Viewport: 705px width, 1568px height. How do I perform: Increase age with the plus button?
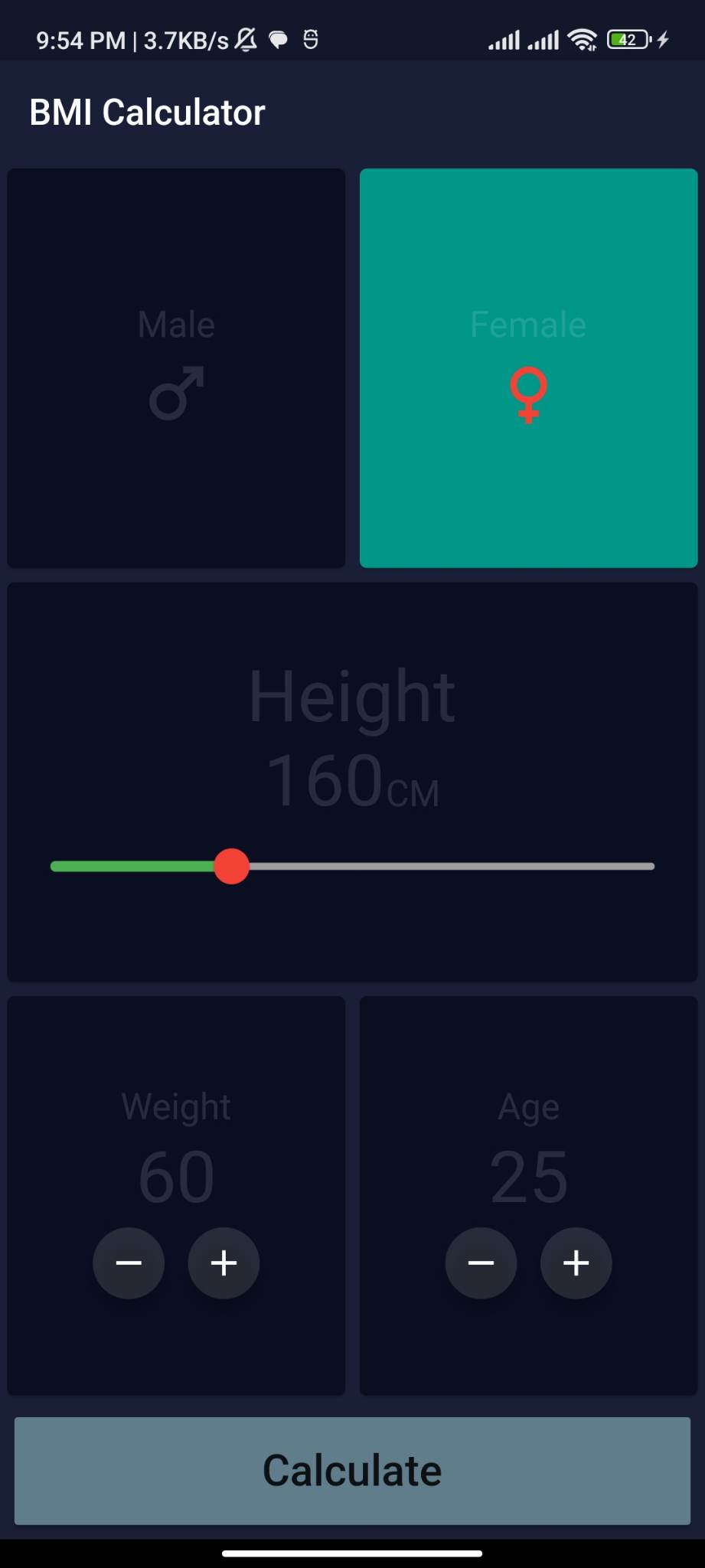coord(576,1263)
